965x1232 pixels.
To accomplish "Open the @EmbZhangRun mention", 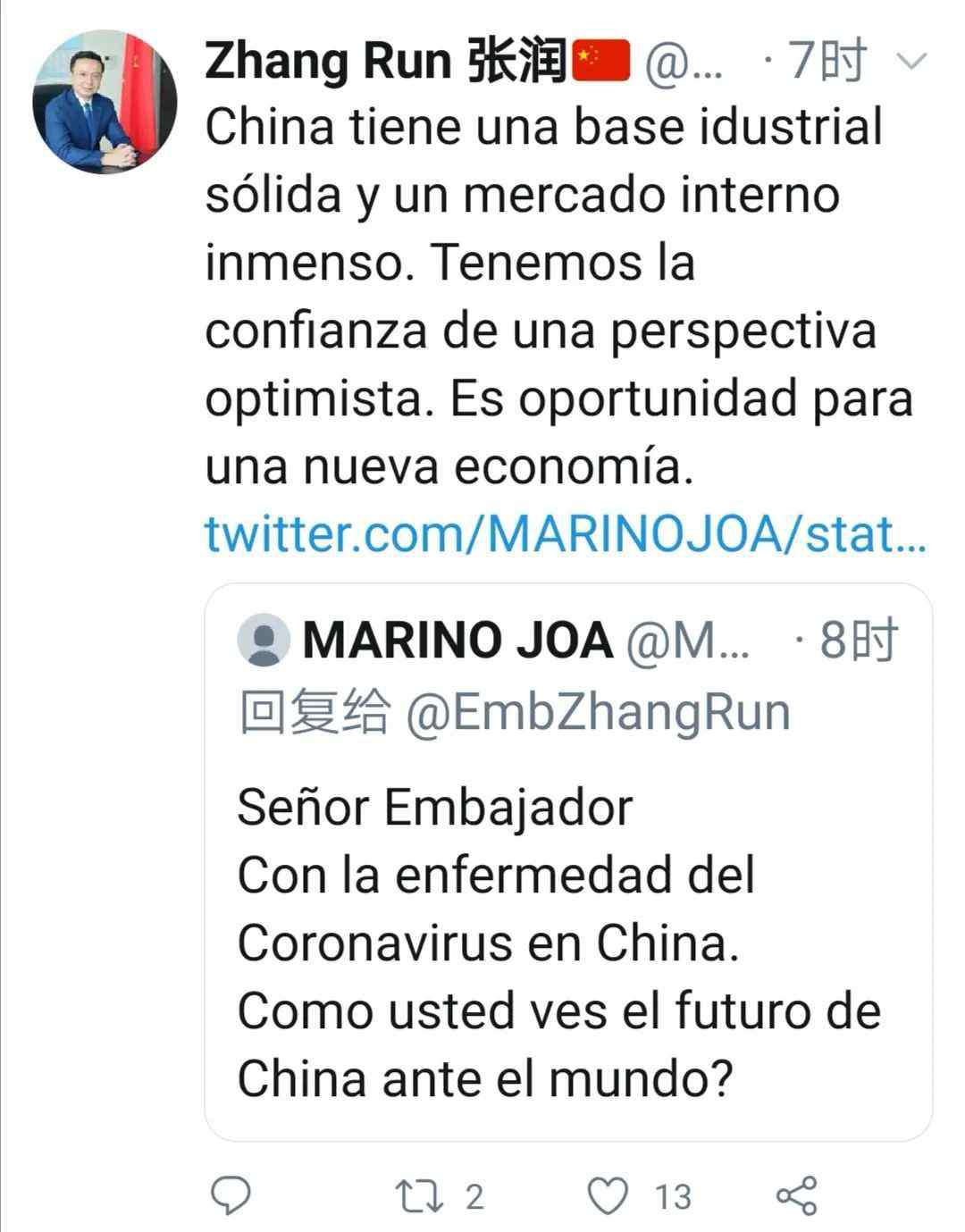I will [x=598, y=712].
